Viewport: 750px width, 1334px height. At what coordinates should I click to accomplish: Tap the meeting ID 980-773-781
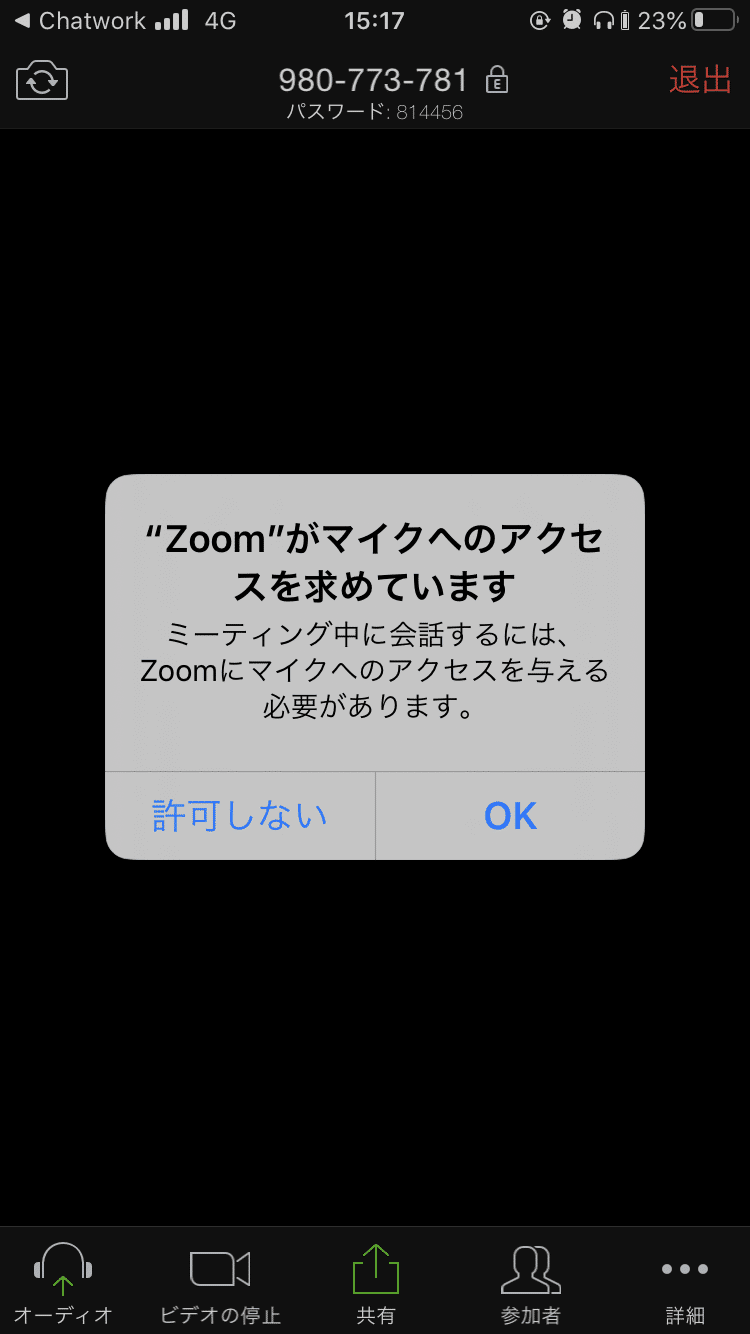point(370,80)
